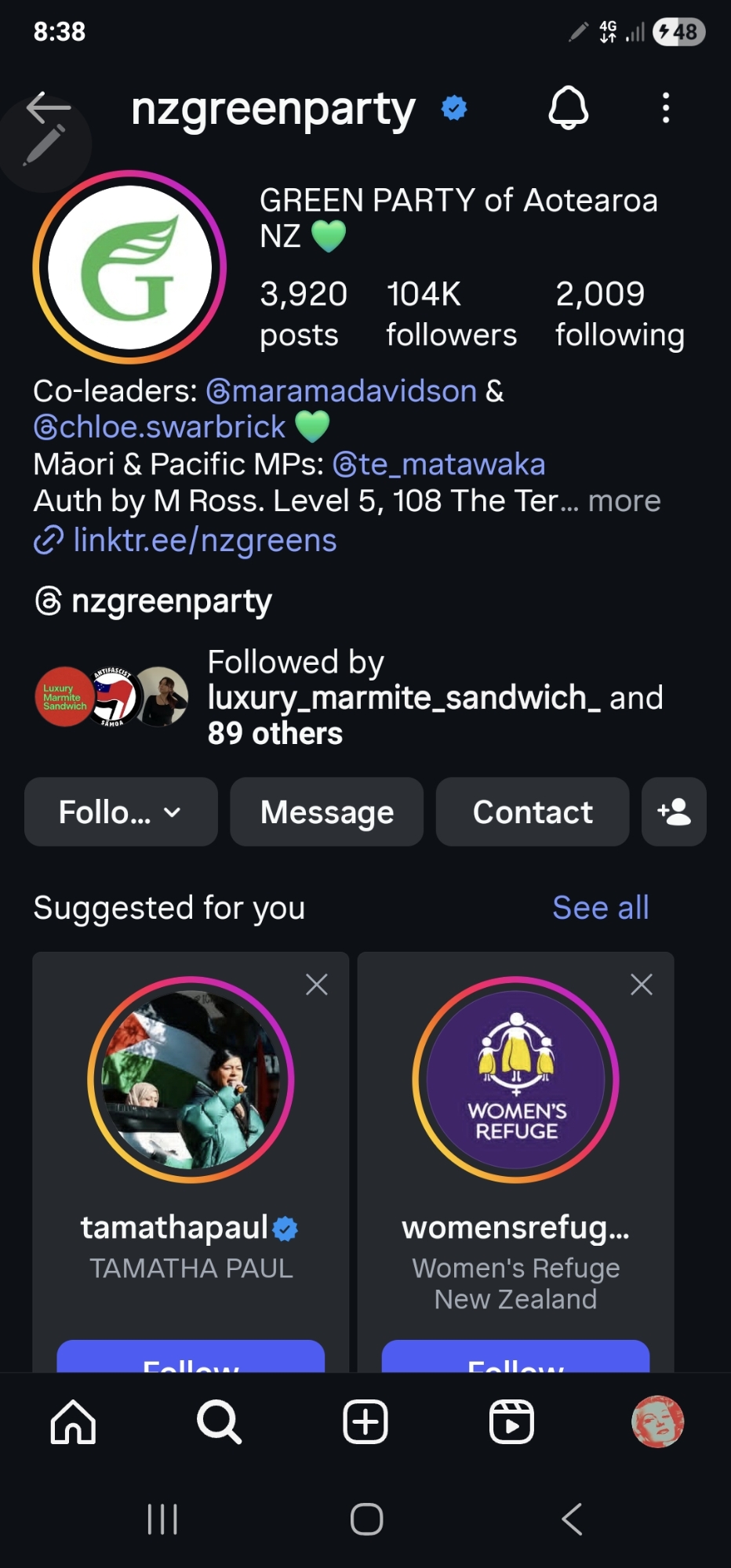The width and height of the screenshot is (731, 1568).
Task: Open the notifications bell for nzgreenparty
Action: [x=568, y=107]
